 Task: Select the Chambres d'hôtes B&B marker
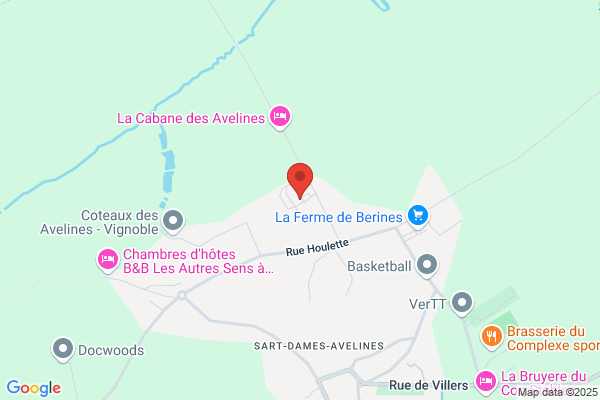point(107,260)
